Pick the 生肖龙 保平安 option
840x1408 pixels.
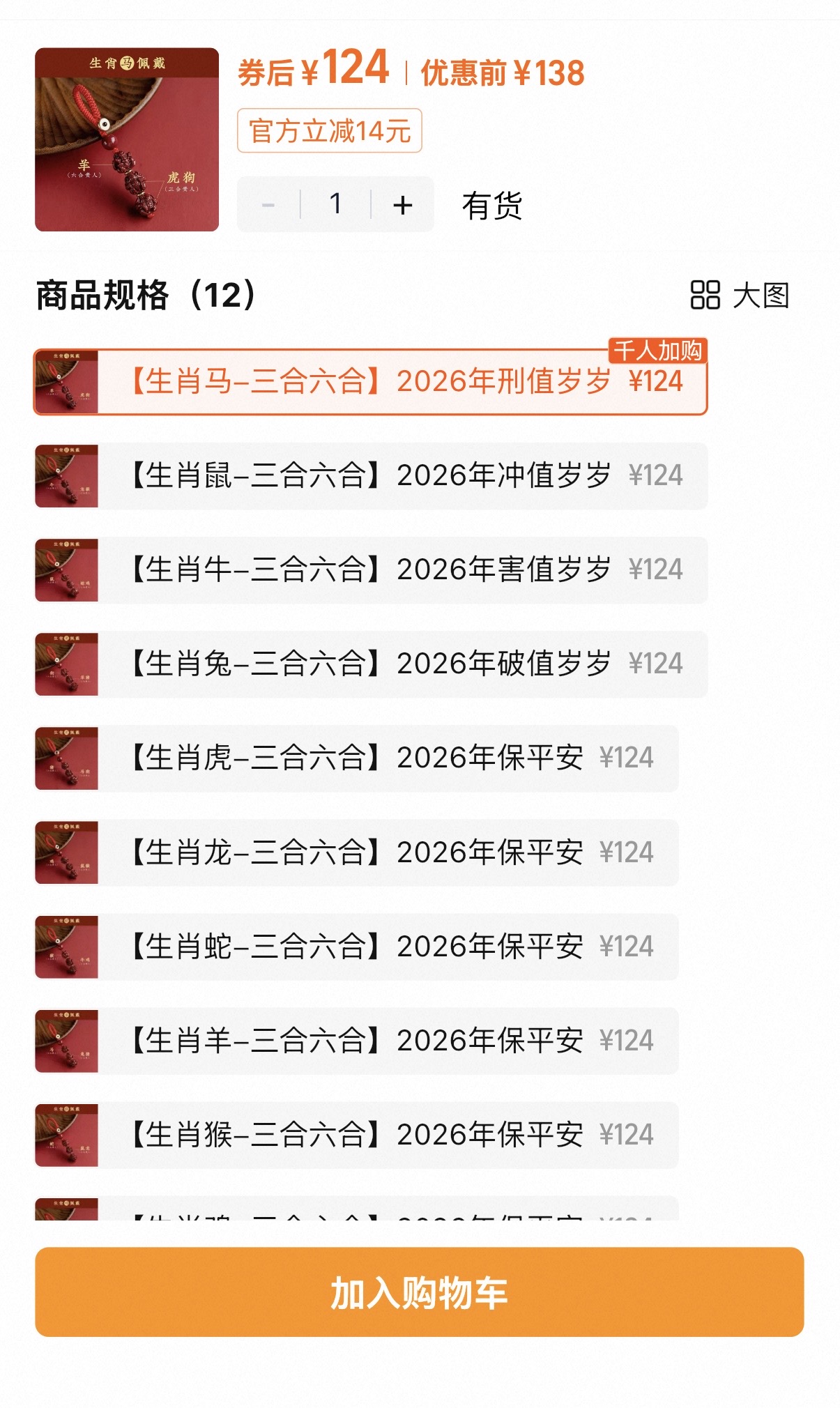356,852
